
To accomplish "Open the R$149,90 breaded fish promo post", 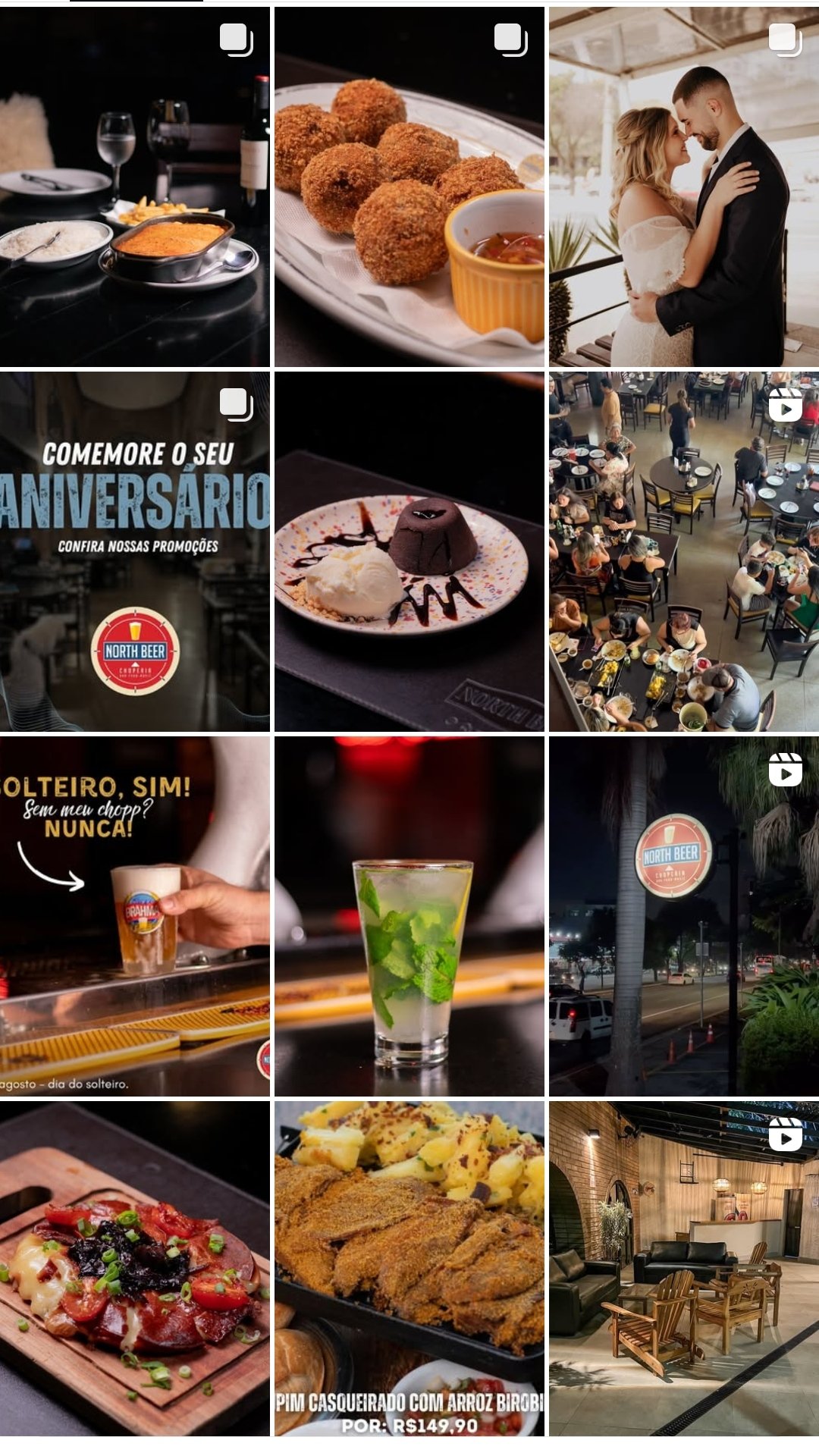I will pyautogui.click(x=409, y=1268).
